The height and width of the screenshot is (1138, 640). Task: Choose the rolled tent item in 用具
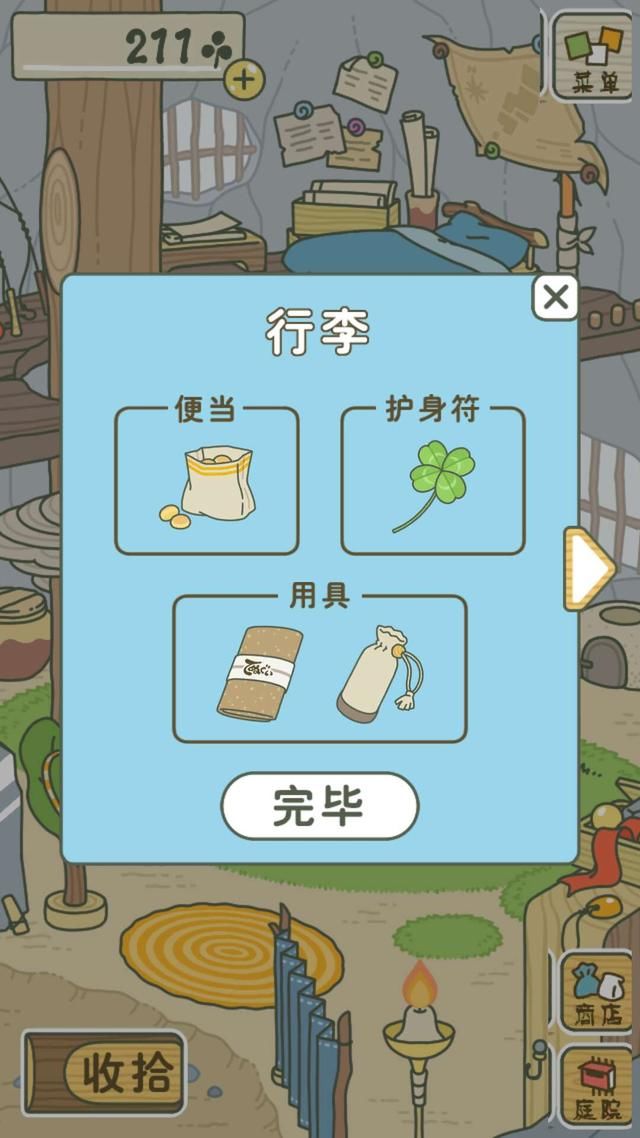pos(260,673)
